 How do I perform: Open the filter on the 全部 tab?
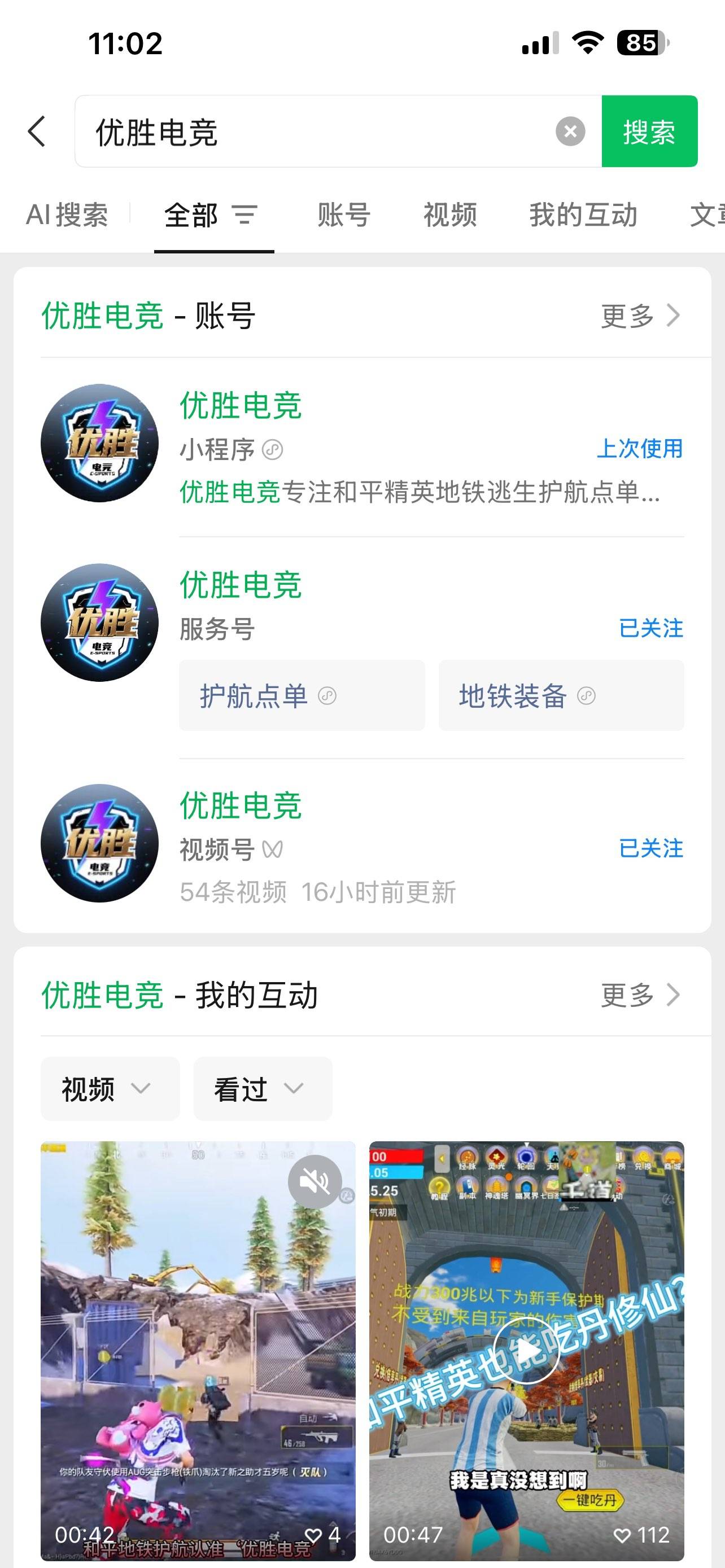[244, 215]
